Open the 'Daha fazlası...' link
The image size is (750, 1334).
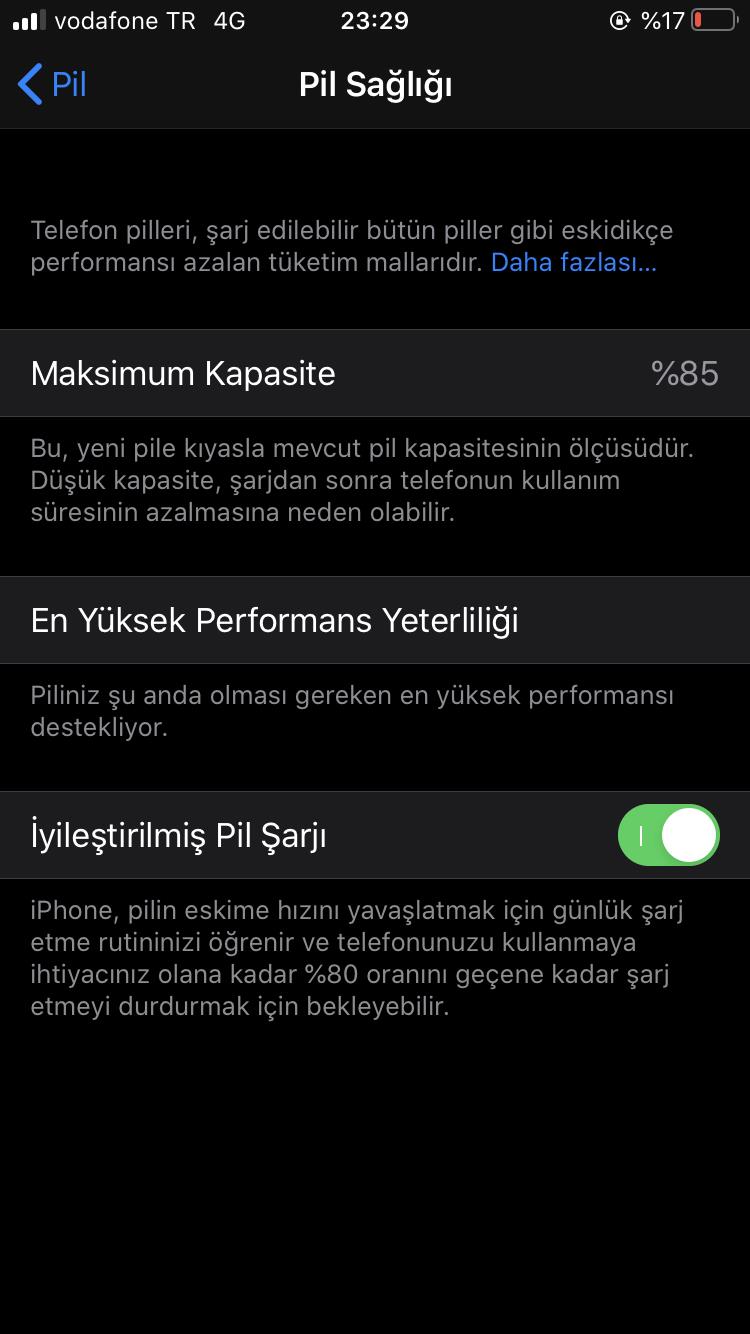tap(573, 263)
